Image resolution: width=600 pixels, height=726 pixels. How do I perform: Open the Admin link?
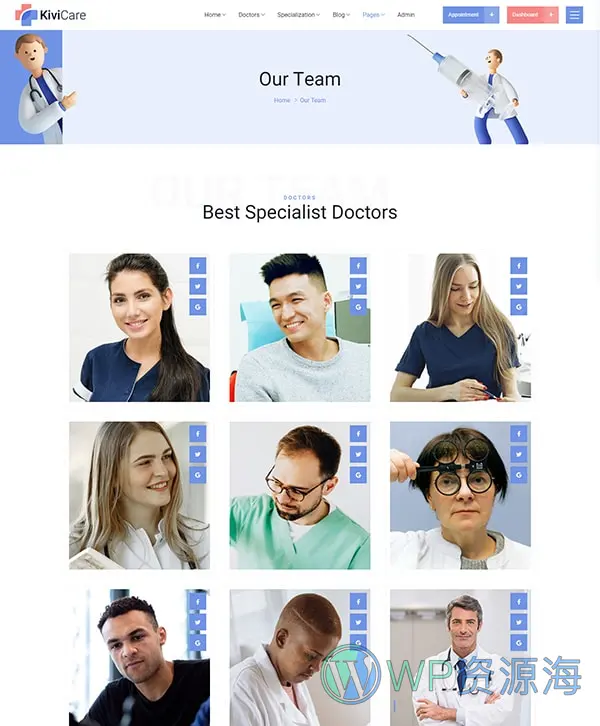pyautogui.click(x=406, y=15)
